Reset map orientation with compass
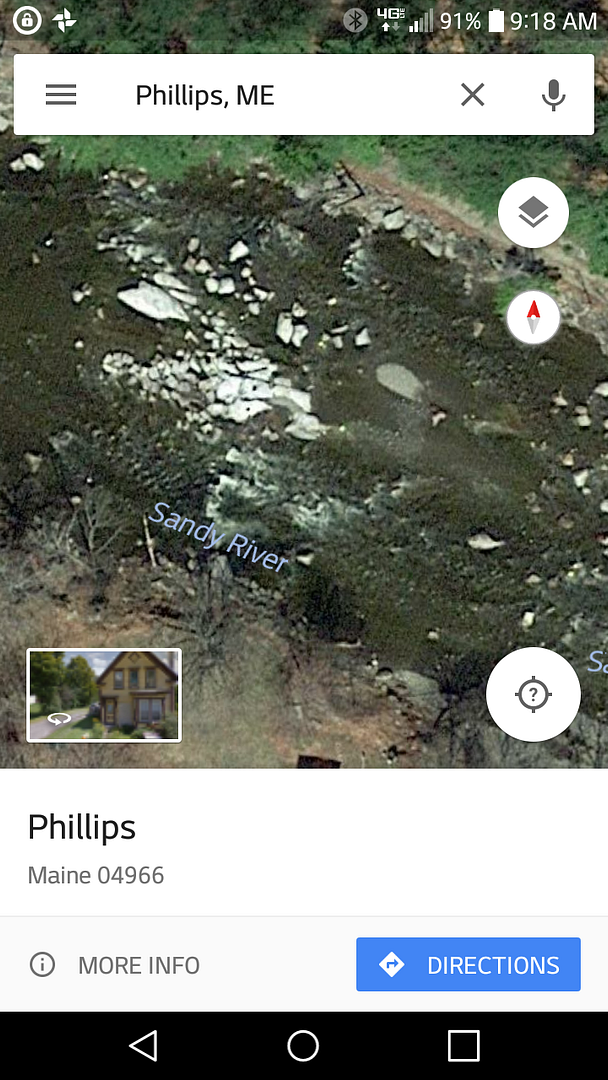The image size is (608, 1080). [533, 318]
